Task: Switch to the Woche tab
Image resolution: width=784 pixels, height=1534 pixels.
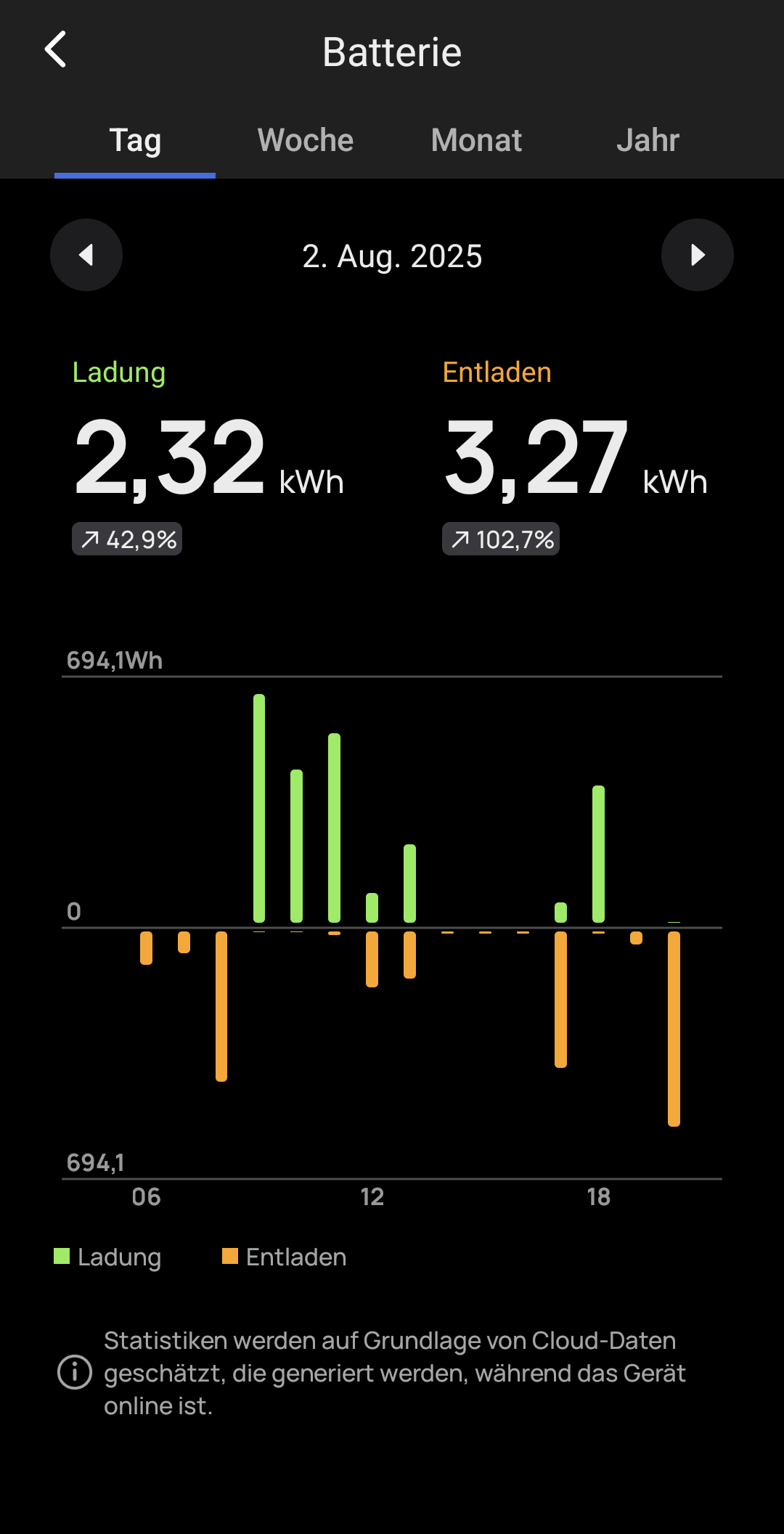Action: (306, 140)
